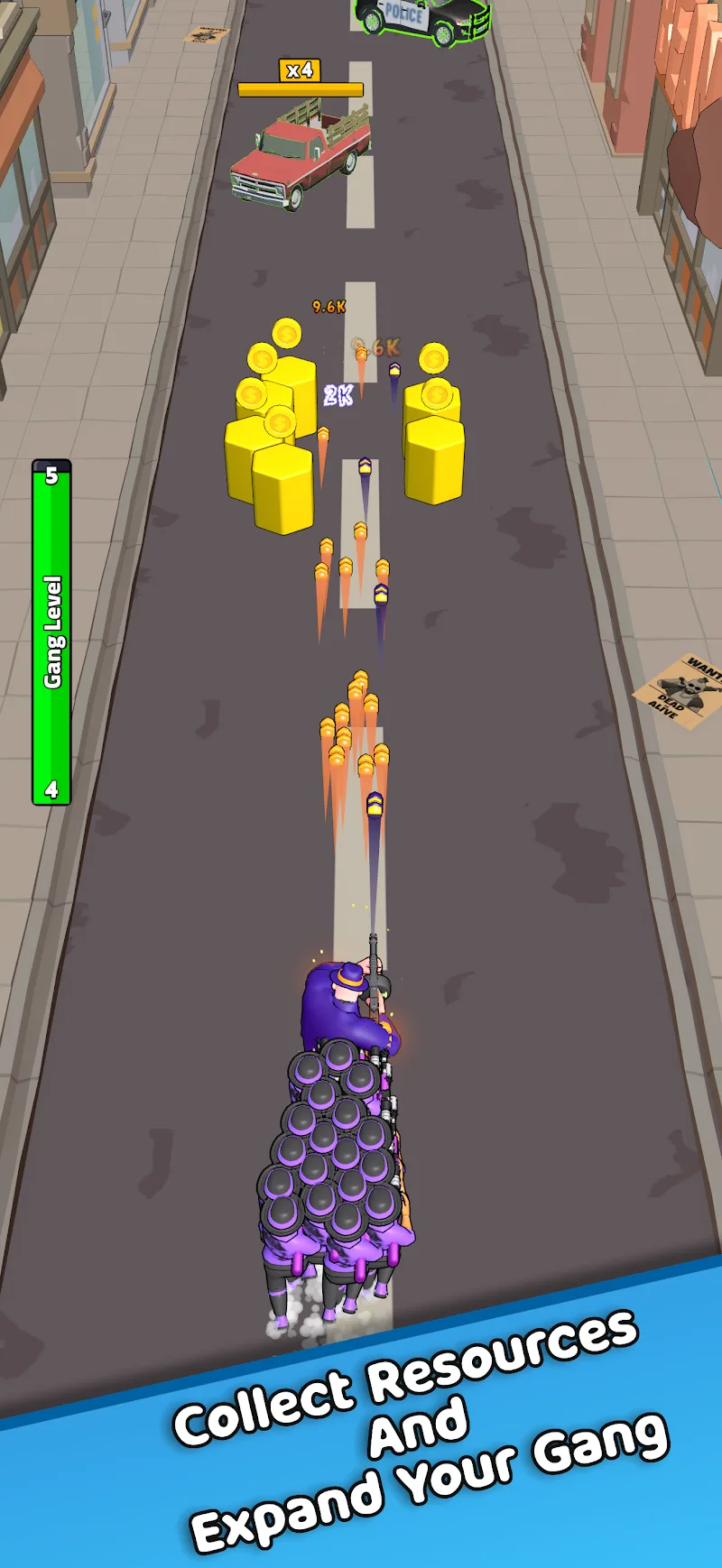Tap the purple gang leader with the hat
This screenshot has width=722, height=1568.
[x=347, y=1001]
